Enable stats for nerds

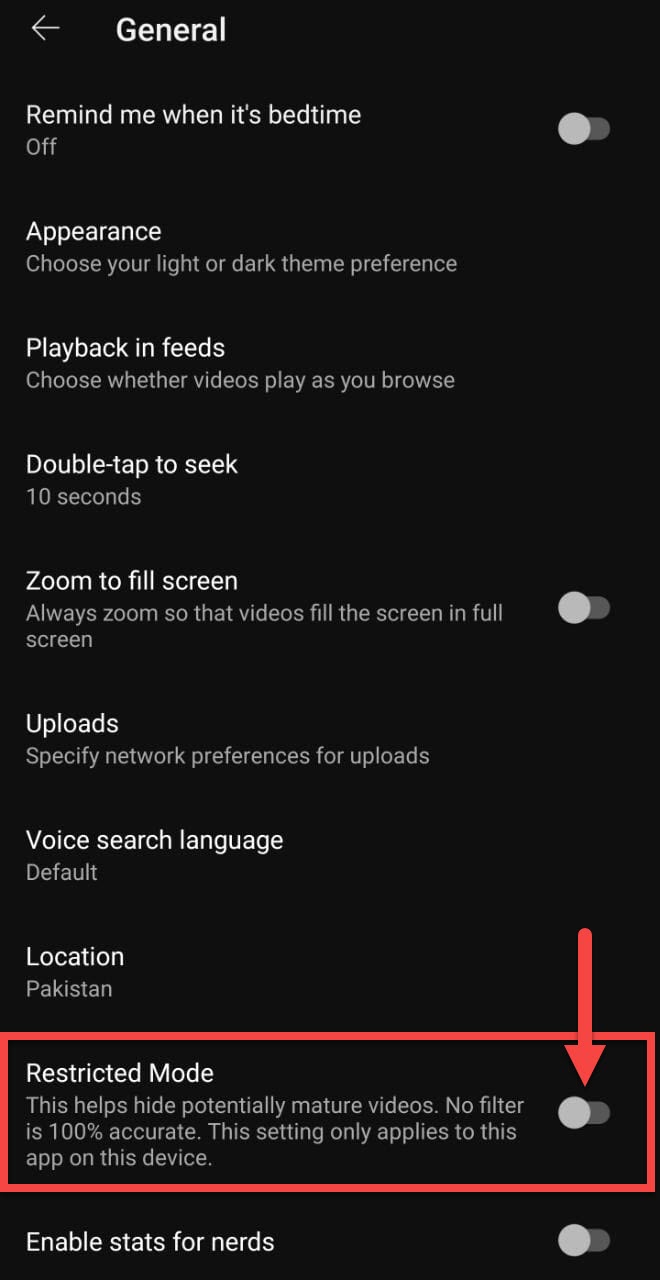coord(584,1242)
